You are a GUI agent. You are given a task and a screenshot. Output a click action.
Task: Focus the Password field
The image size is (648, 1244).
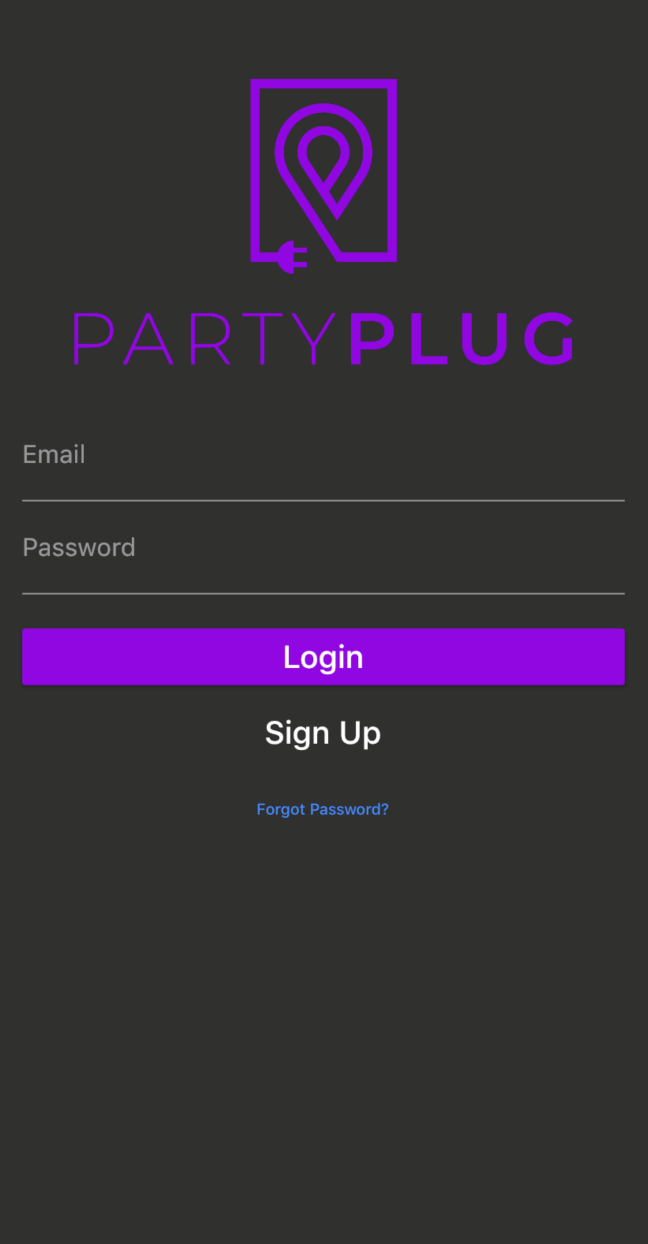point(323,558)
